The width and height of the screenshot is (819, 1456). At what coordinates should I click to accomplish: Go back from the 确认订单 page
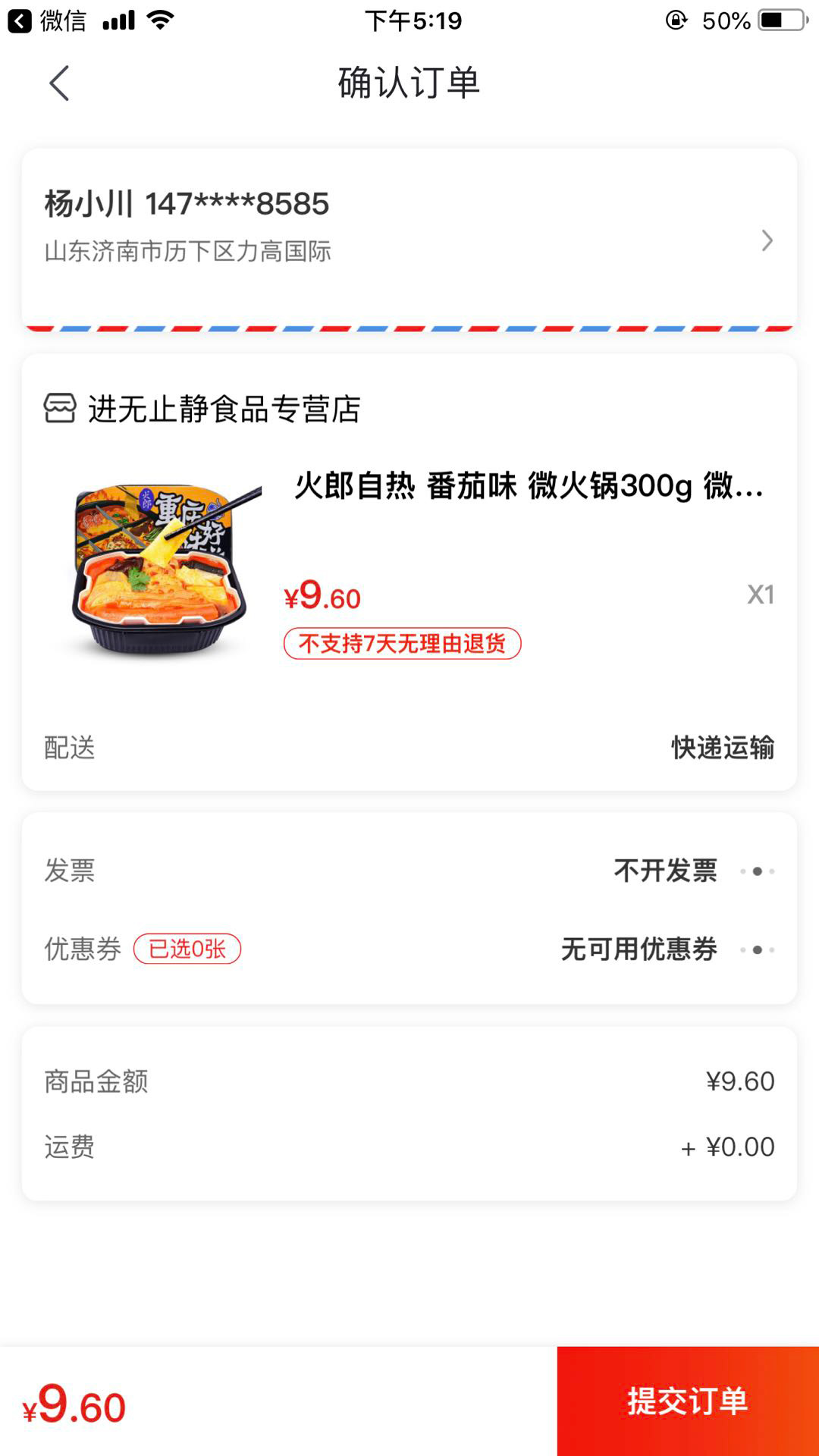pyautogui.click(x=59, y=83)
